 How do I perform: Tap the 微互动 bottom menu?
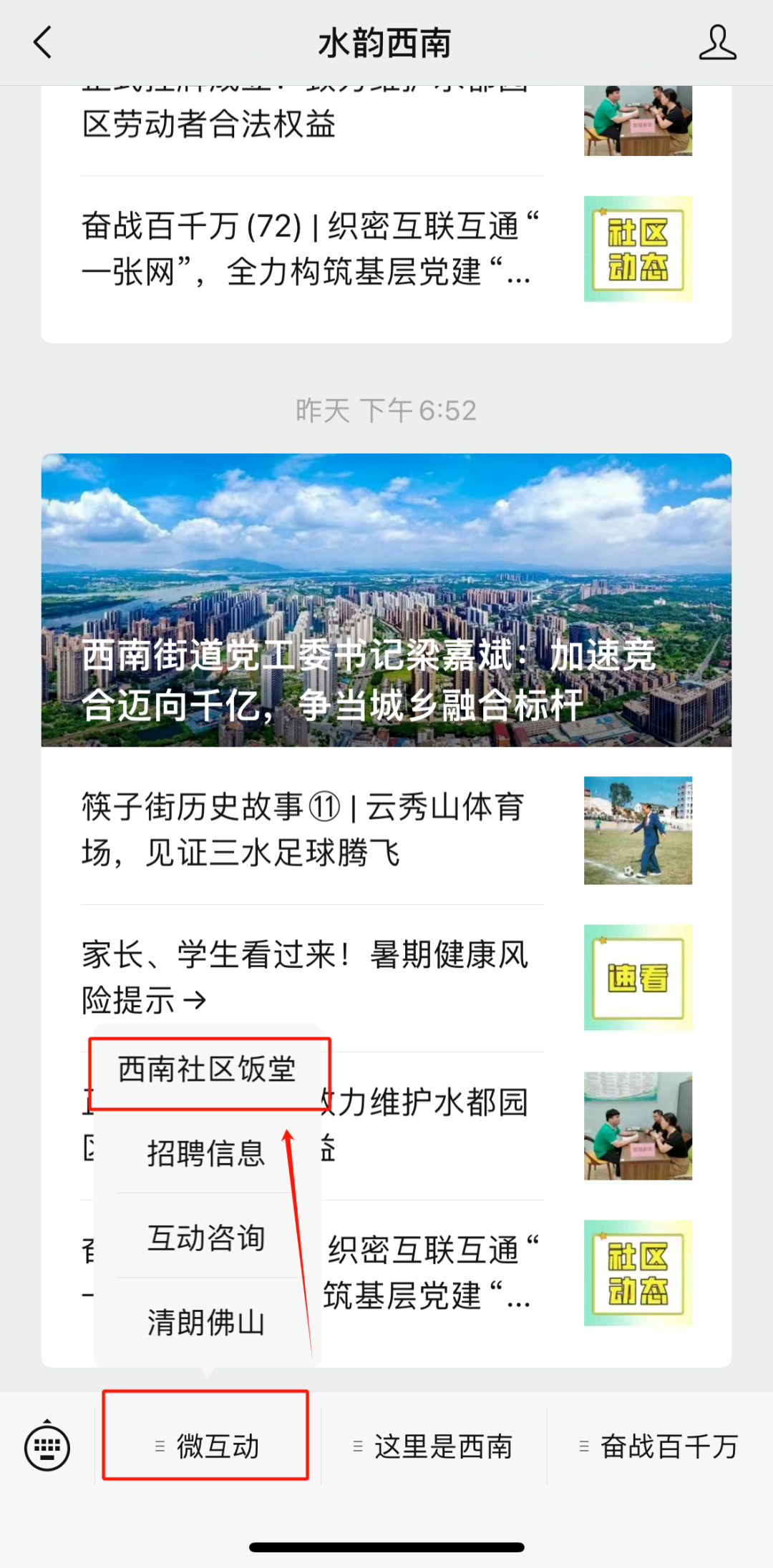(x=207, y=1446)
